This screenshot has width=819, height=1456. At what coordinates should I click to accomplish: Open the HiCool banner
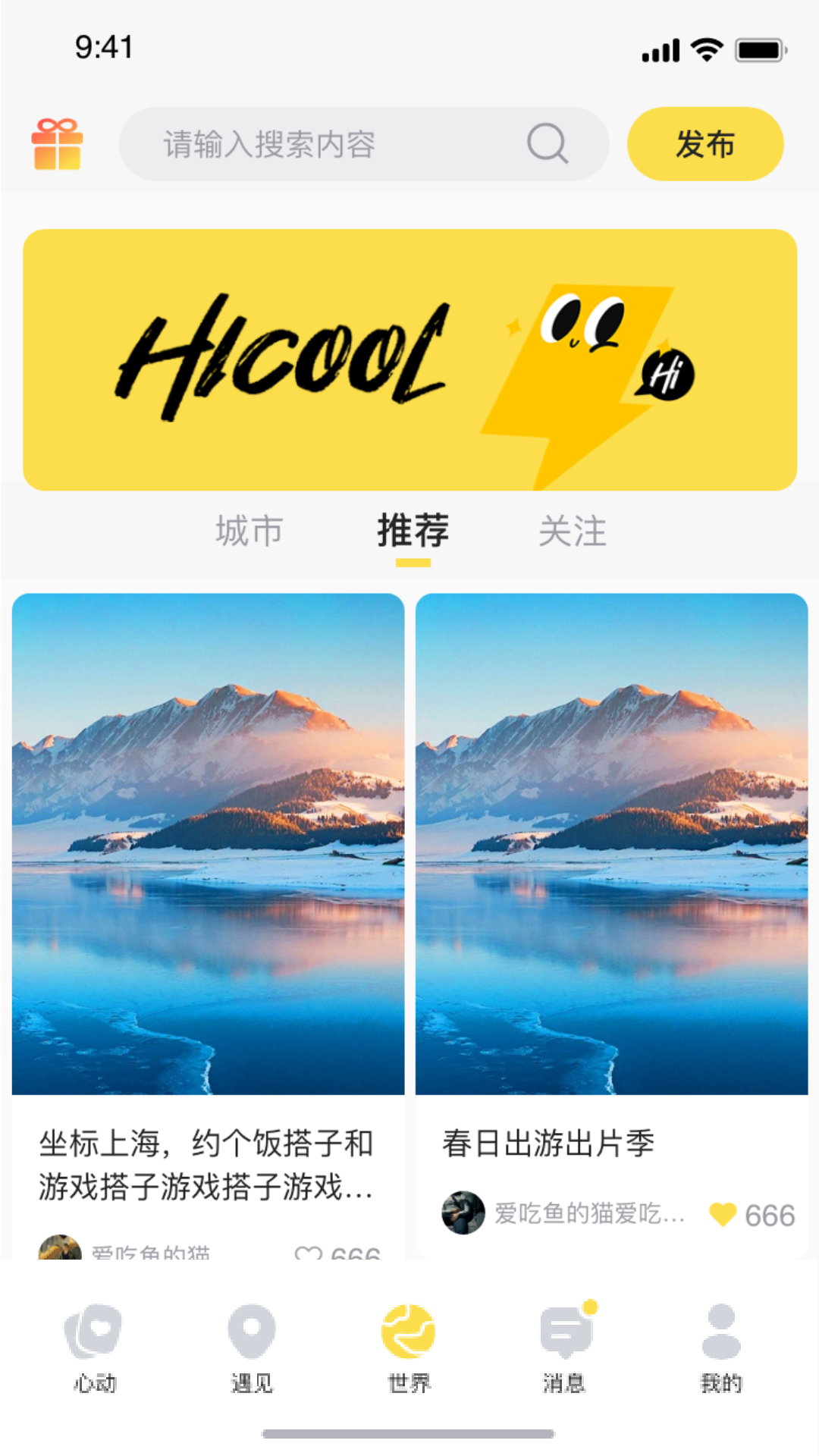click(x=409, y=359)
